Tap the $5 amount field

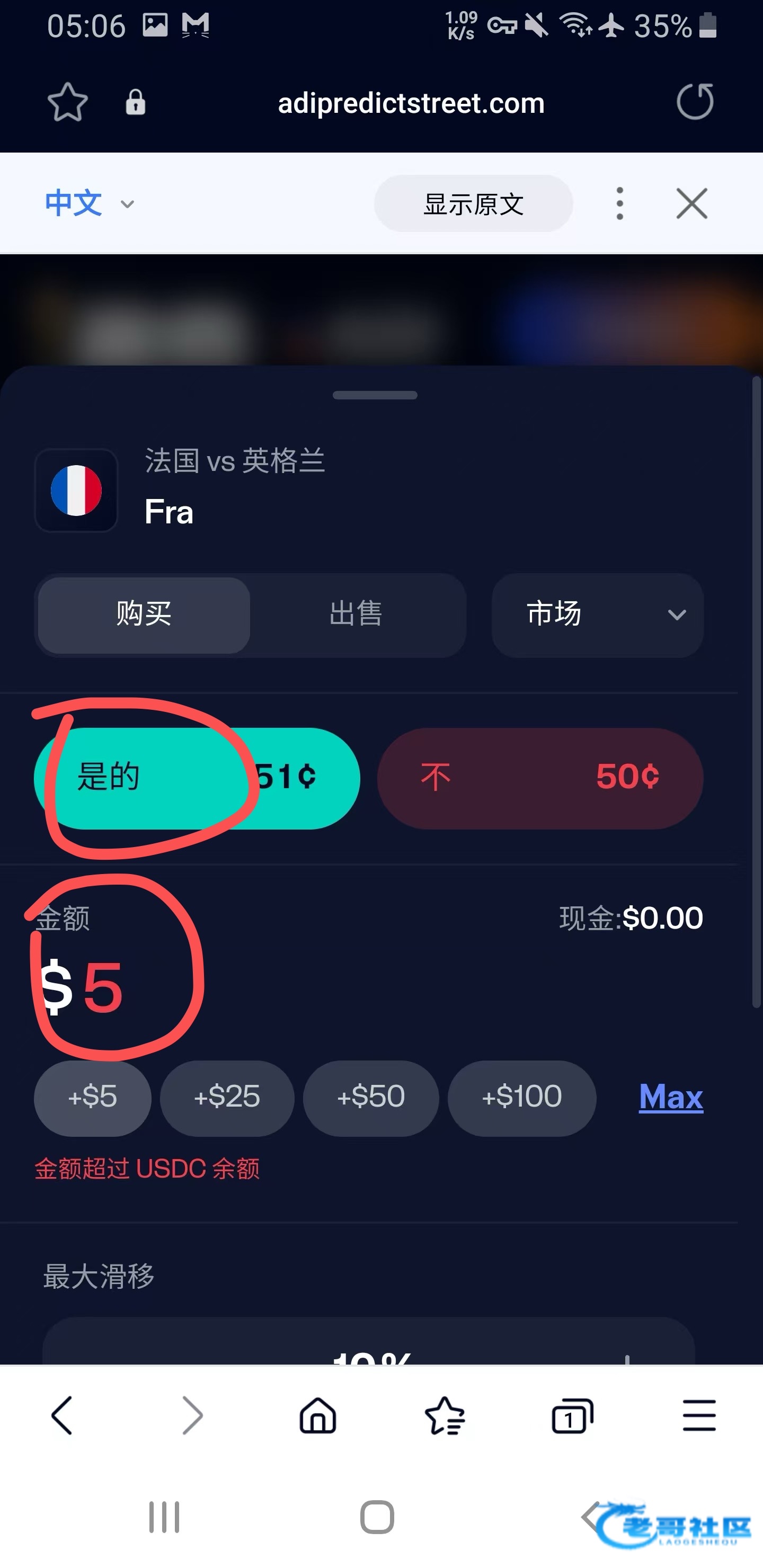pyautogui.click(x=82, y=988)
